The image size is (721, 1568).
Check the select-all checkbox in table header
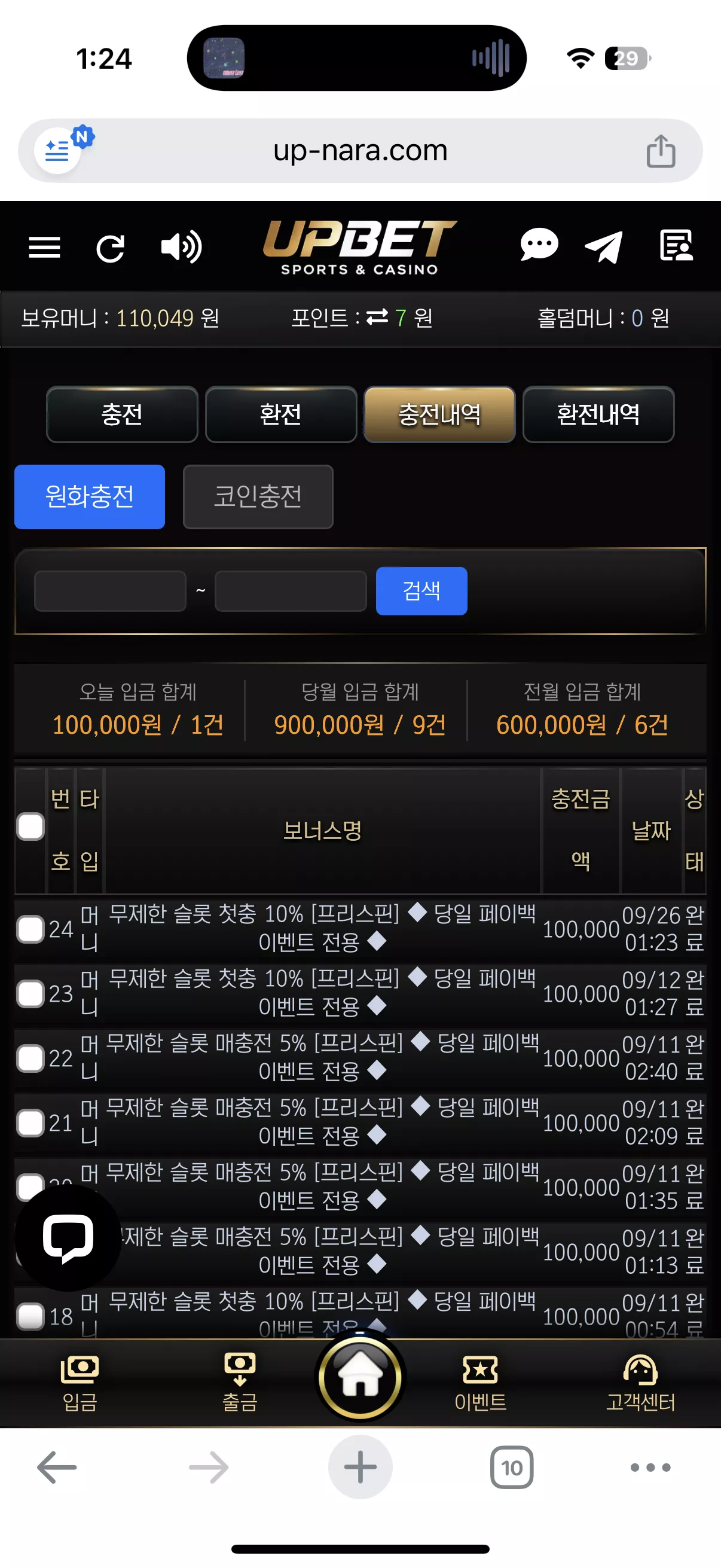pyautogui.click(x=30, y=826)
